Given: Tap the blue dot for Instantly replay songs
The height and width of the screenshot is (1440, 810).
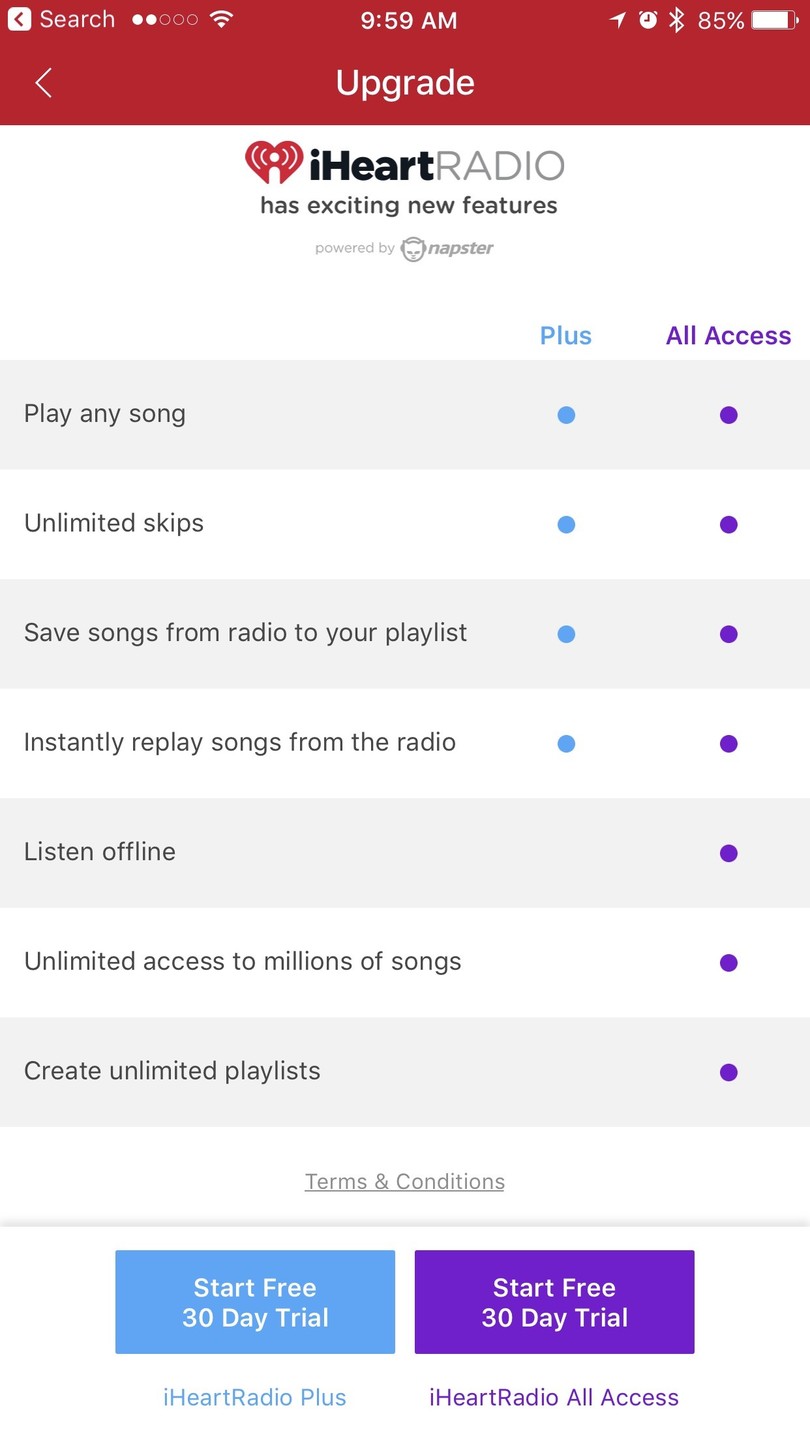Looking at the screenshot, I should tap(566, 743).
